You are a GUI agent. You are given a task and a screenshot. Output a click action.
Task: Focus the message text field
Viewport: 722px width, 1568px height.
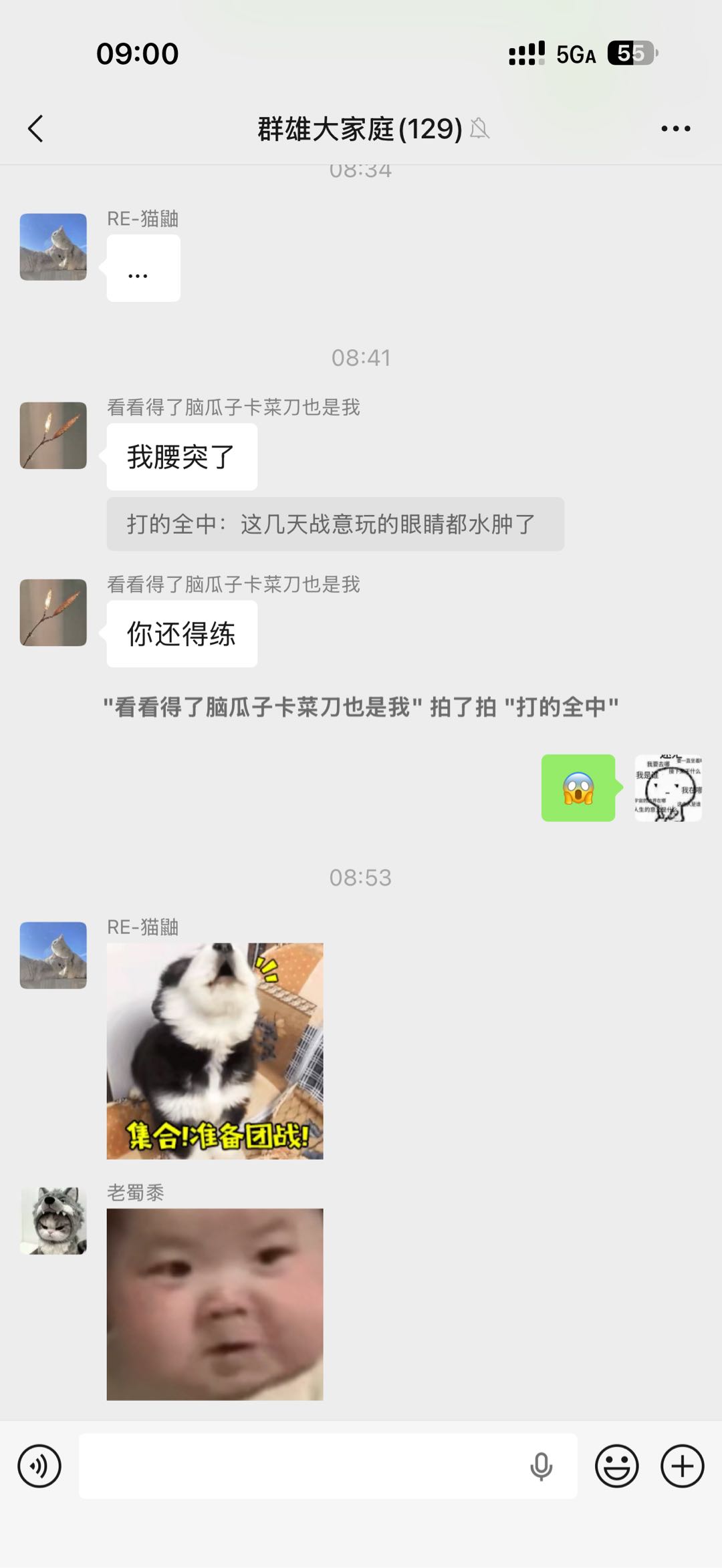(301, 1466)
